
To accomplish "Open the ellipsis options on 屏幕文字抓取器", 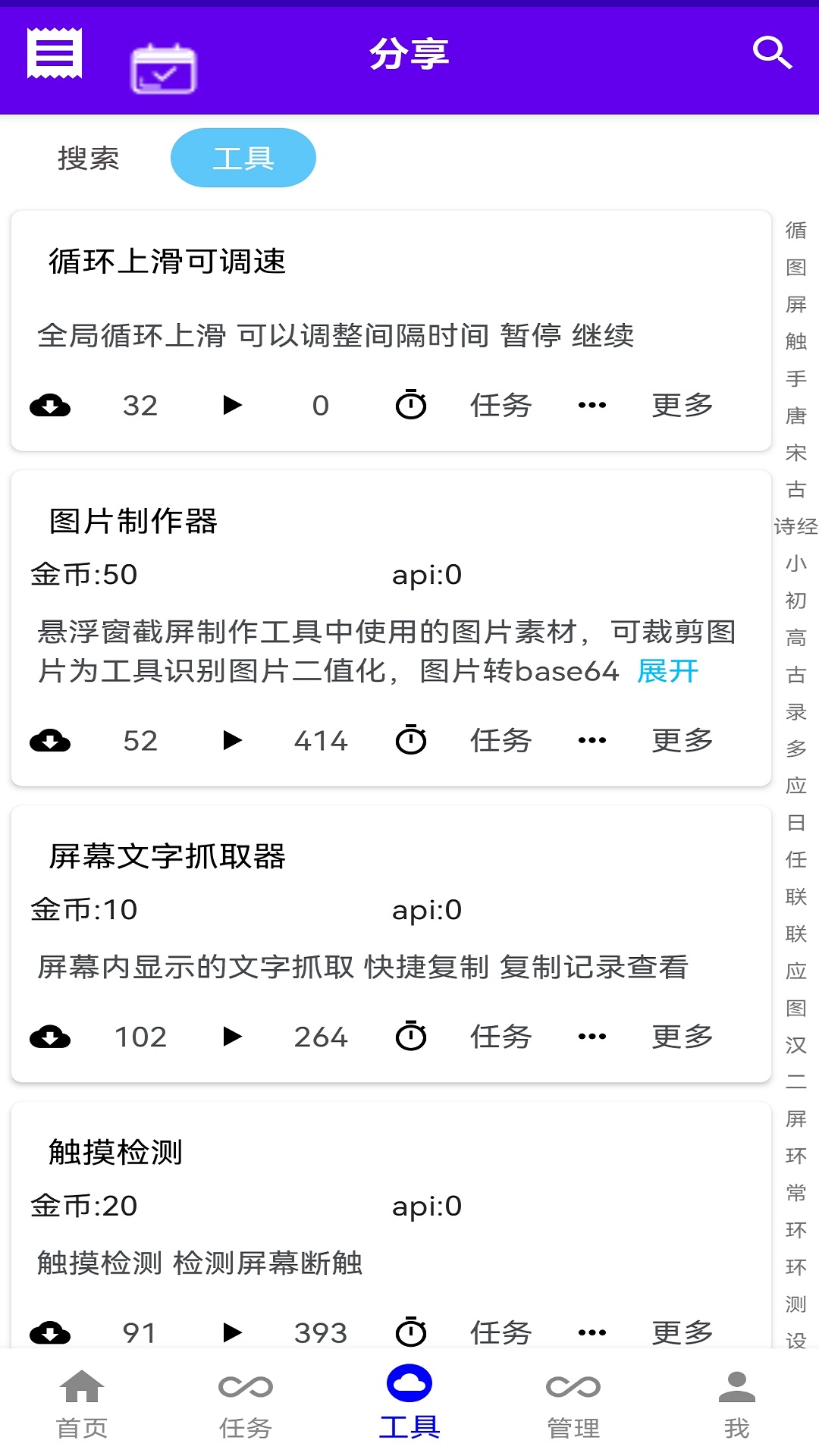I will (591, 1037).
